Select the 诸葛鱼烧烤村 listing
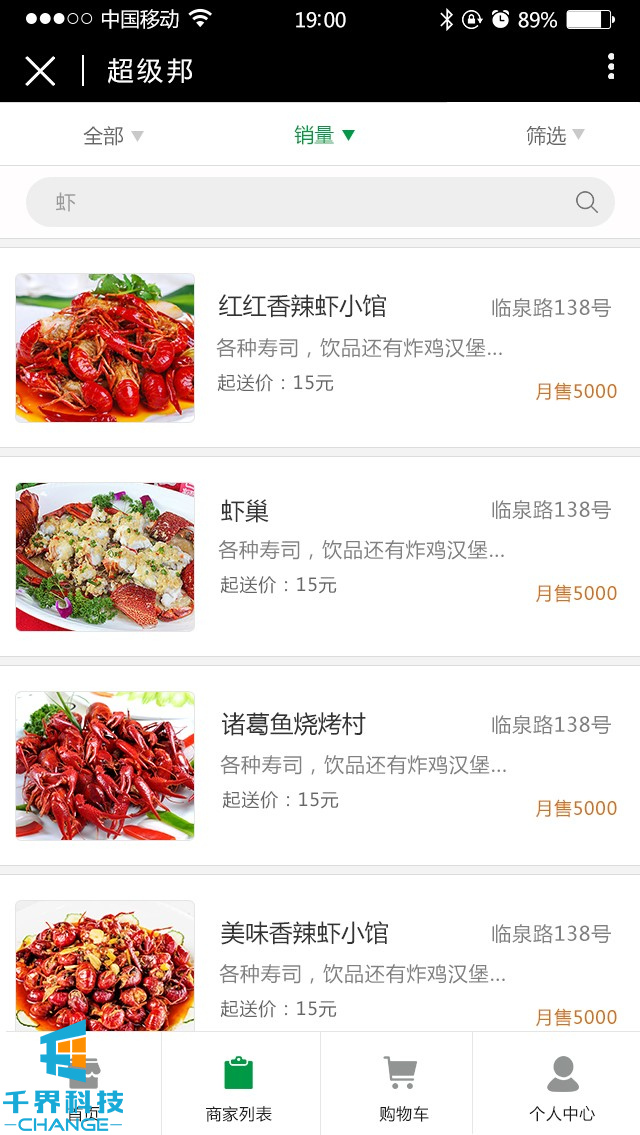Image resolution: width=640 pixels, height=1135 pixels. (x=293, y=724)
